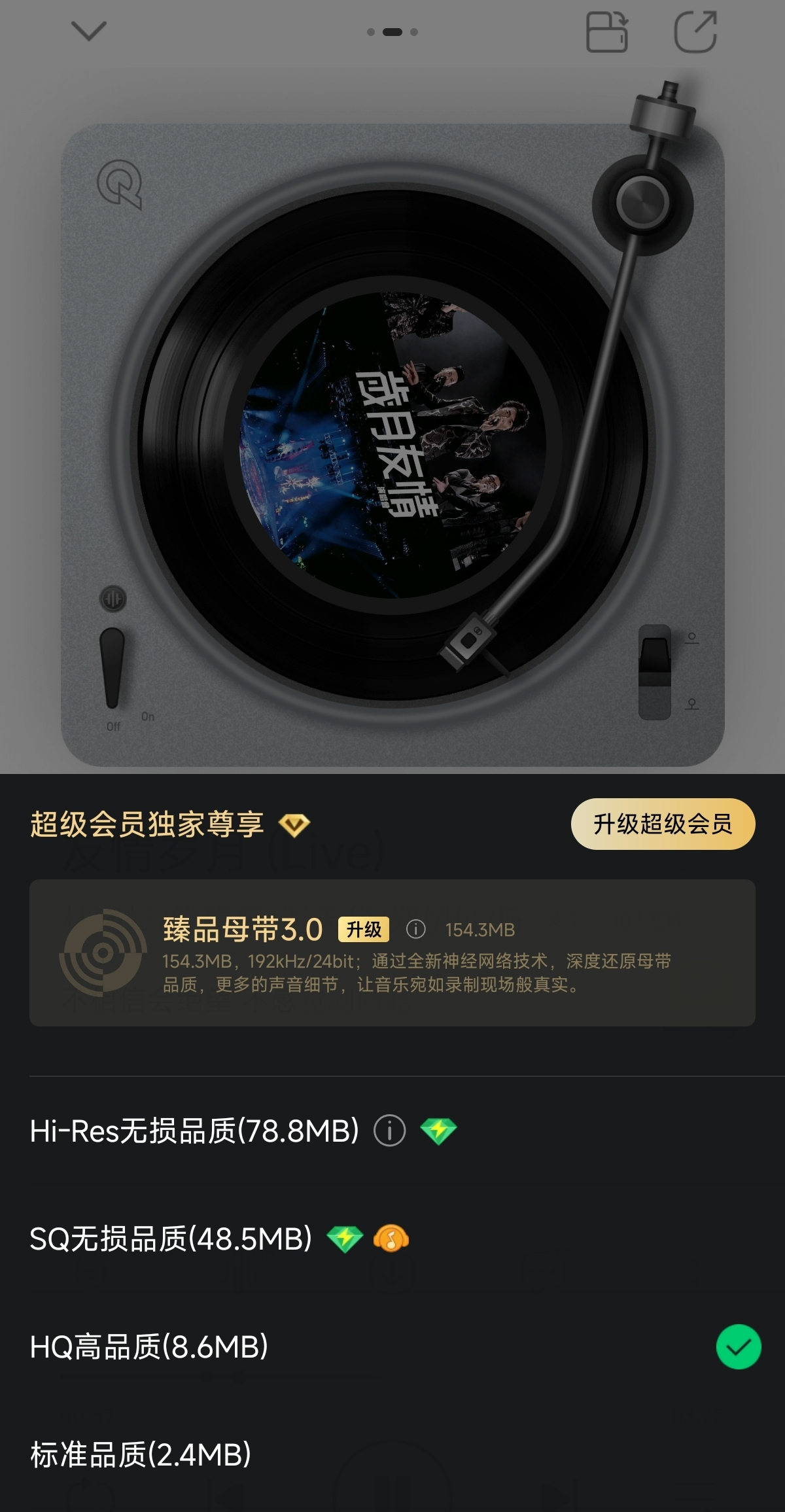The width and height of the screenshot is (785, 1512).
Task: Choose Hi-Res无损品质 78.8MB quality
Action: click(194, 1131)
